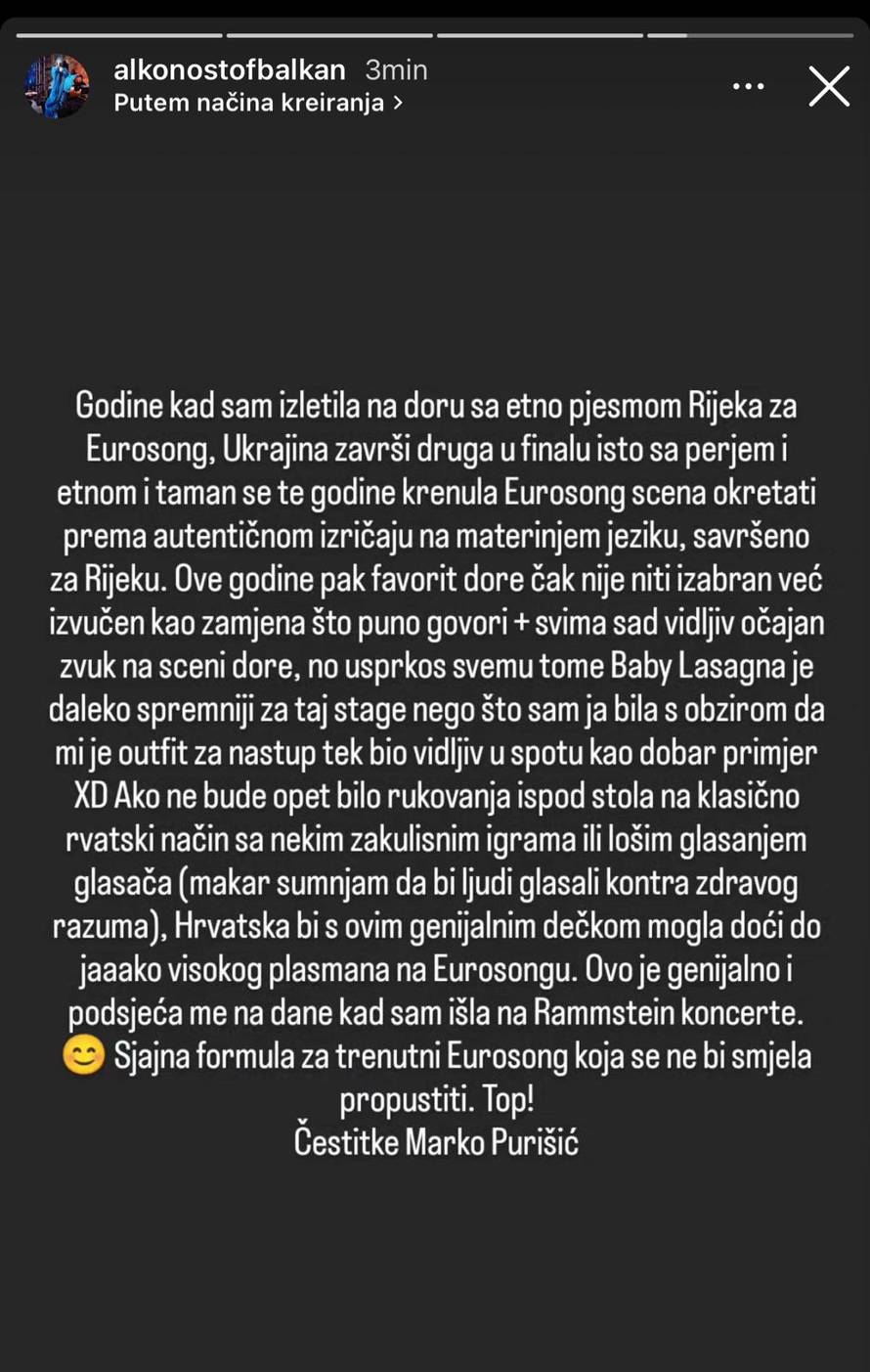Open alkonostofbalkan profile picture
The image size is (870, 1372).
(x=57, y=86)
